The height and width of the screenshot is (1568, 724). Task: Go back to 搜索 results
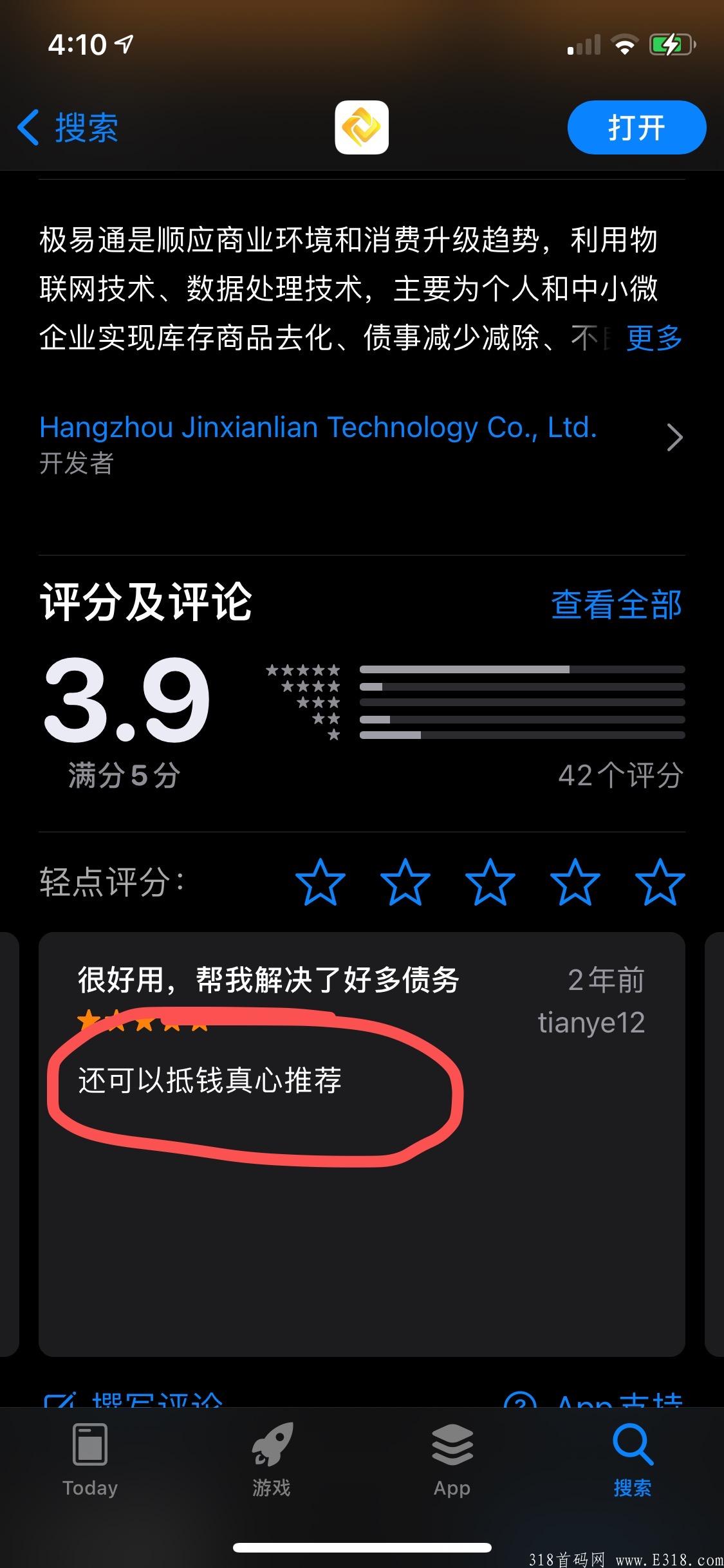click(x=68, y=127)
